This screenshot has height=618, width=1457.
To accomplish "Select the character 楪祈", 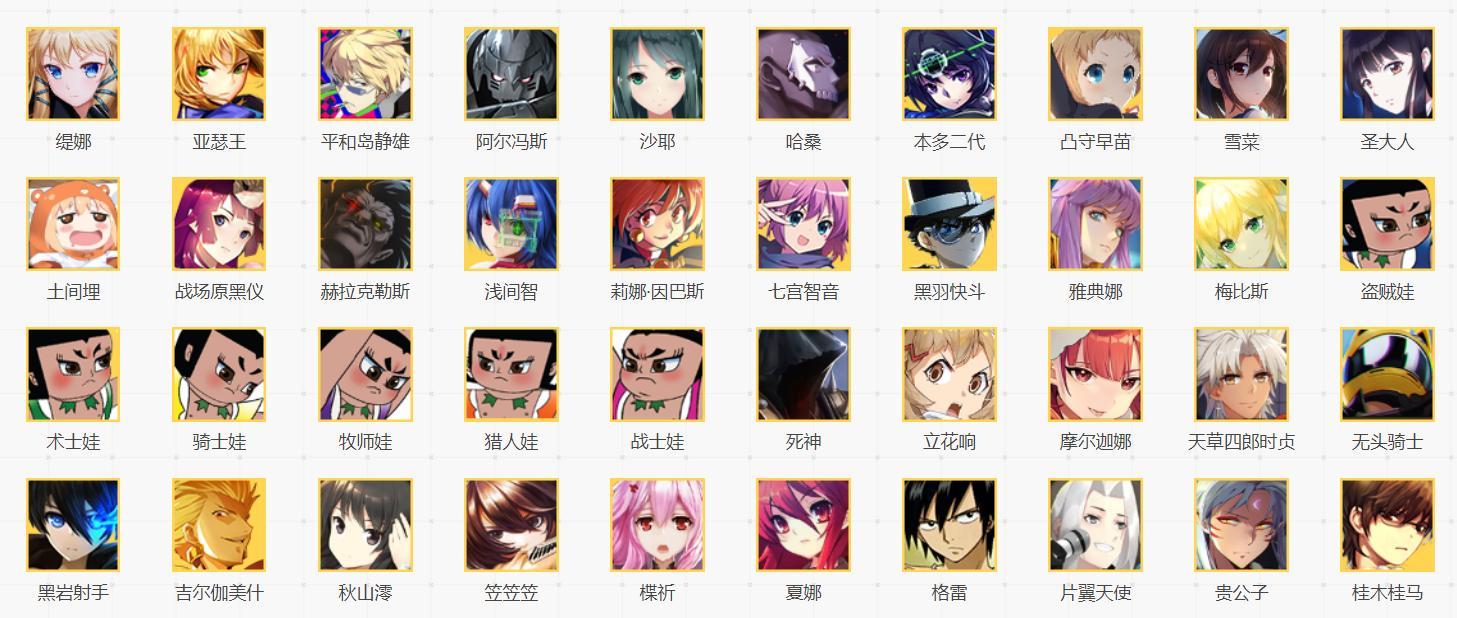I will 657,525.
